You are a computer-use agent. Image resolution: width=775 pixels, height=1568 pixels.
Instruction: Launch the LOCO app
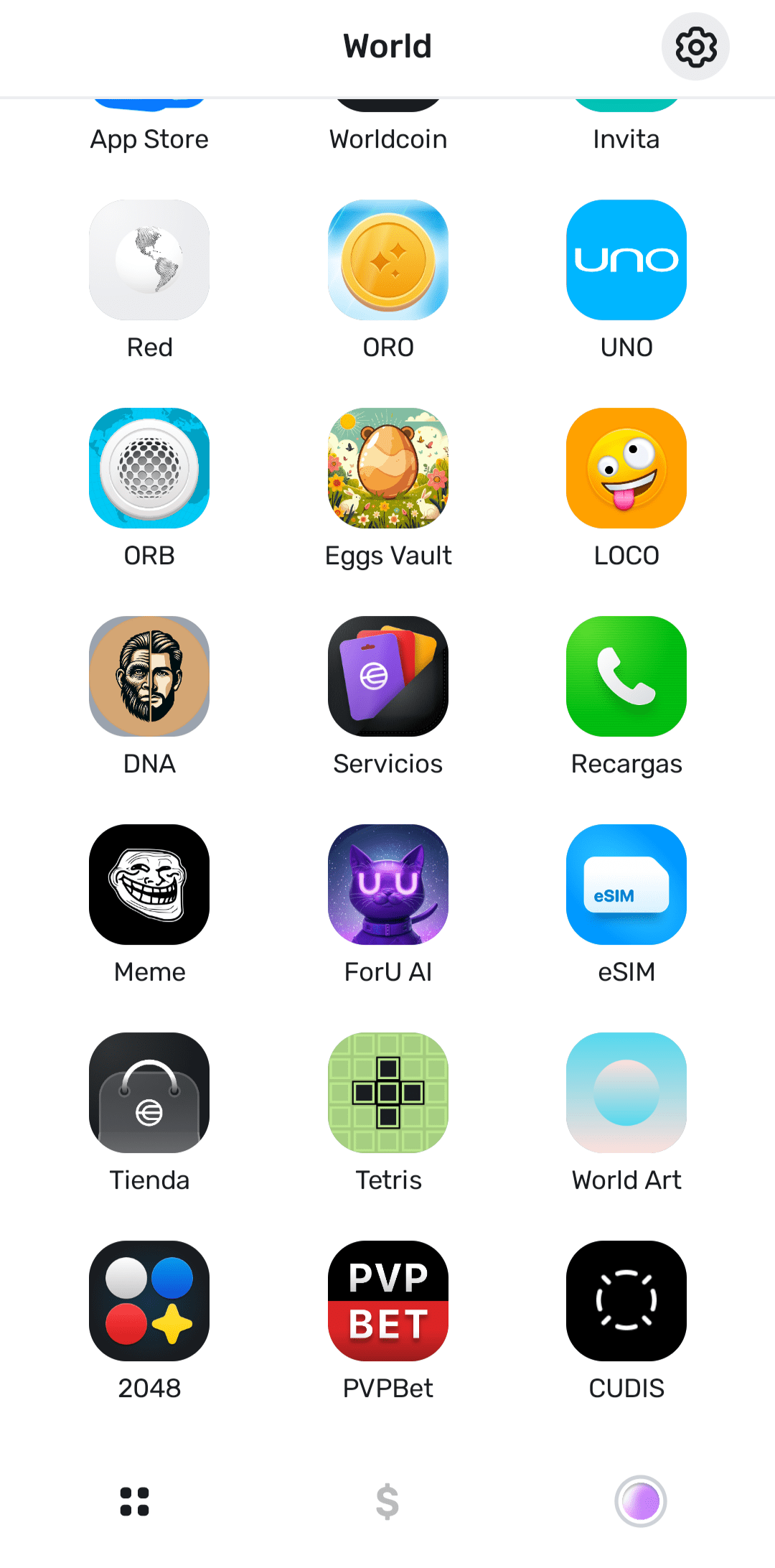pos(626,468)
